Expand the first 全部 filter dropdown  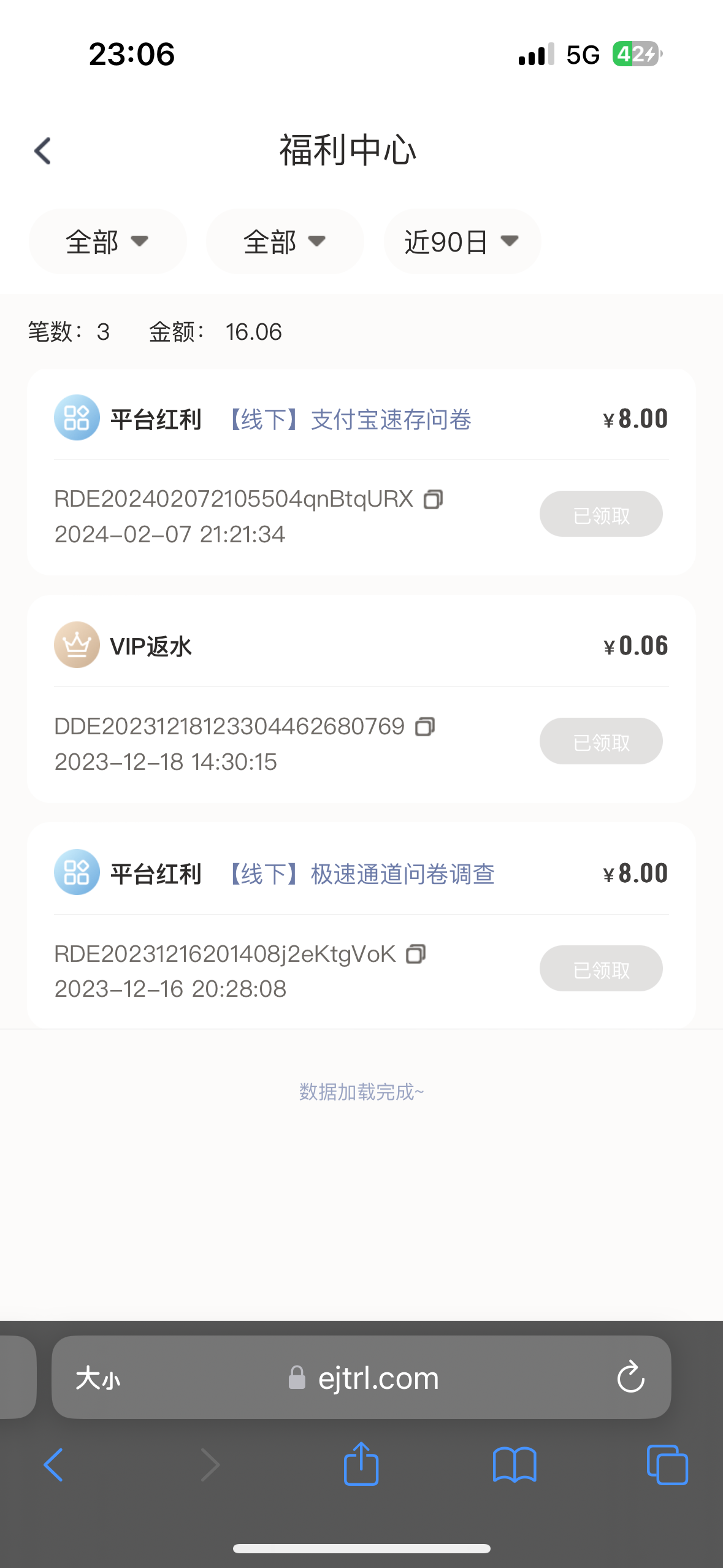tap(107, 242)
